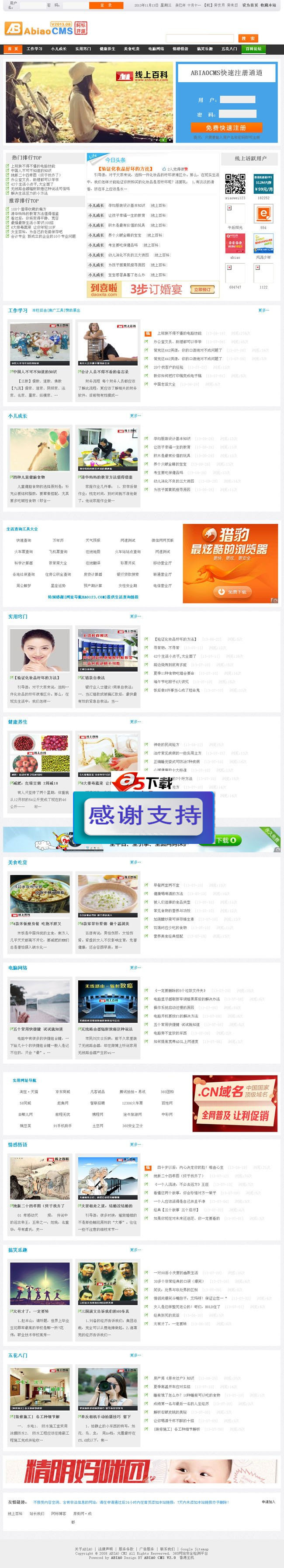Viewport: 284px width, 1568px height.
Task: Open the 到喜啦 3步订婚宴 banner
Action: [x=152, y=289]
